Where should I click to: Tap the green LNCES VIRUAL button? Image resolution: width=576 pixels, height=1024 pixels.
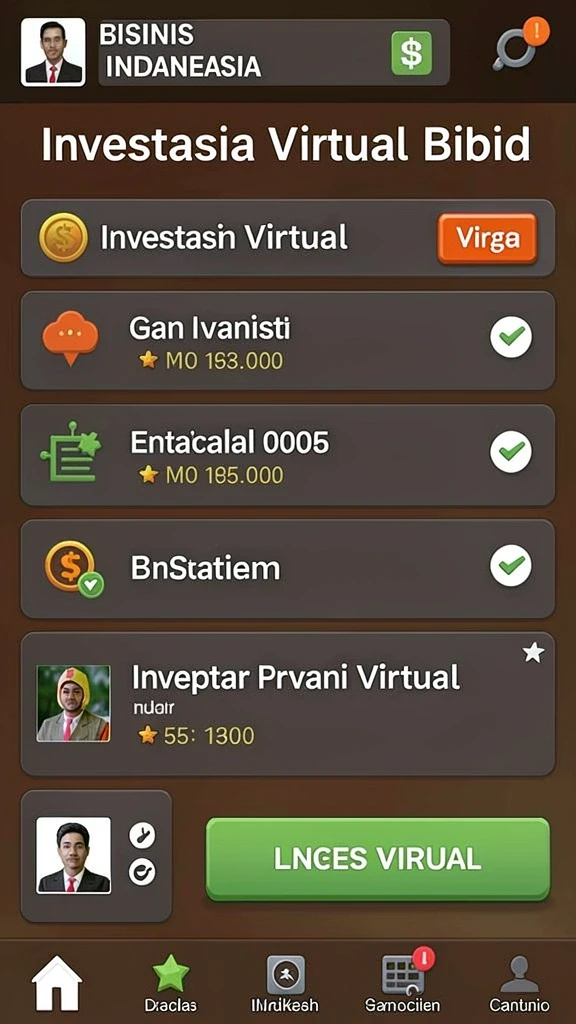point(377,859)
